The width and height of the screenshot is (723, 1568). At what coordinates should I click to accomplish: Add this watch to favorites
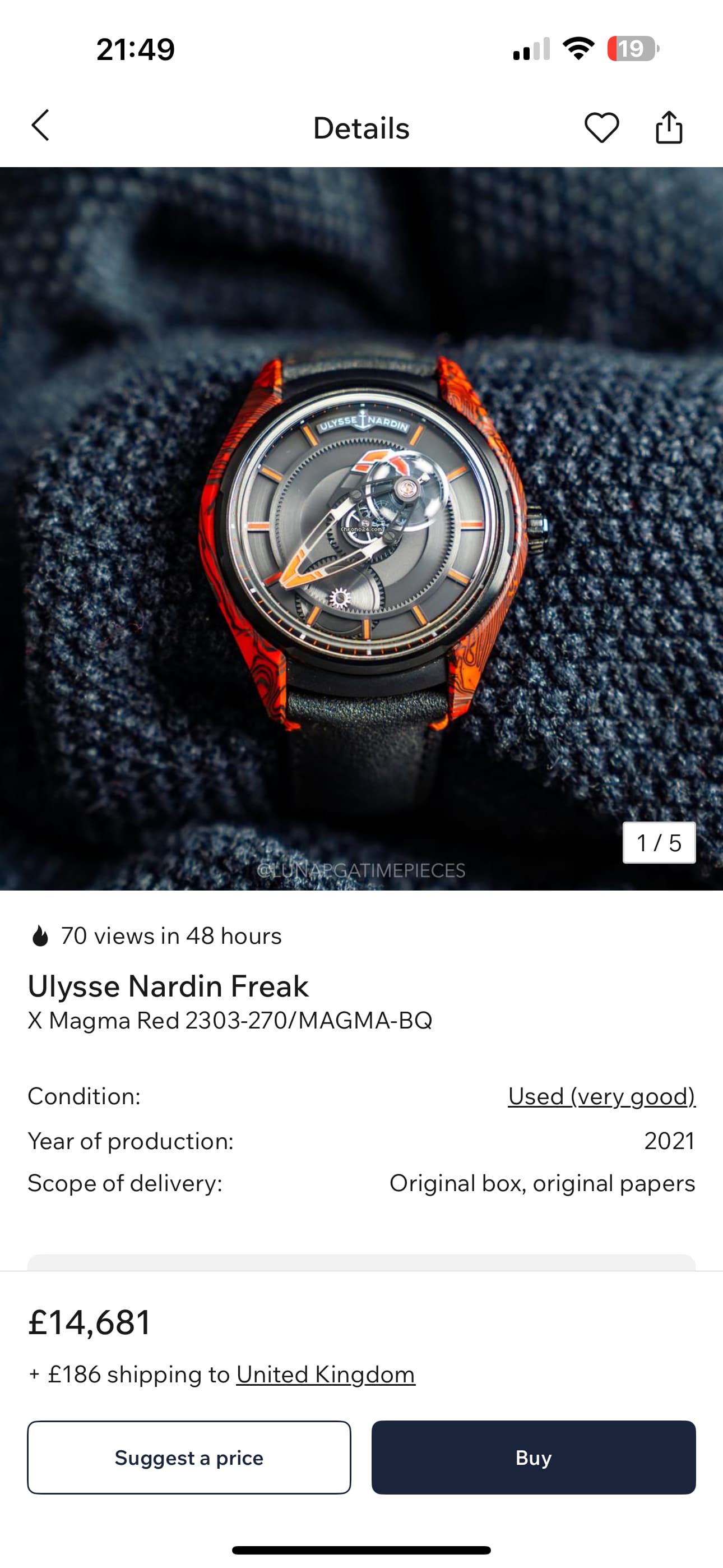pyautogui.click(x=601, y=128)
